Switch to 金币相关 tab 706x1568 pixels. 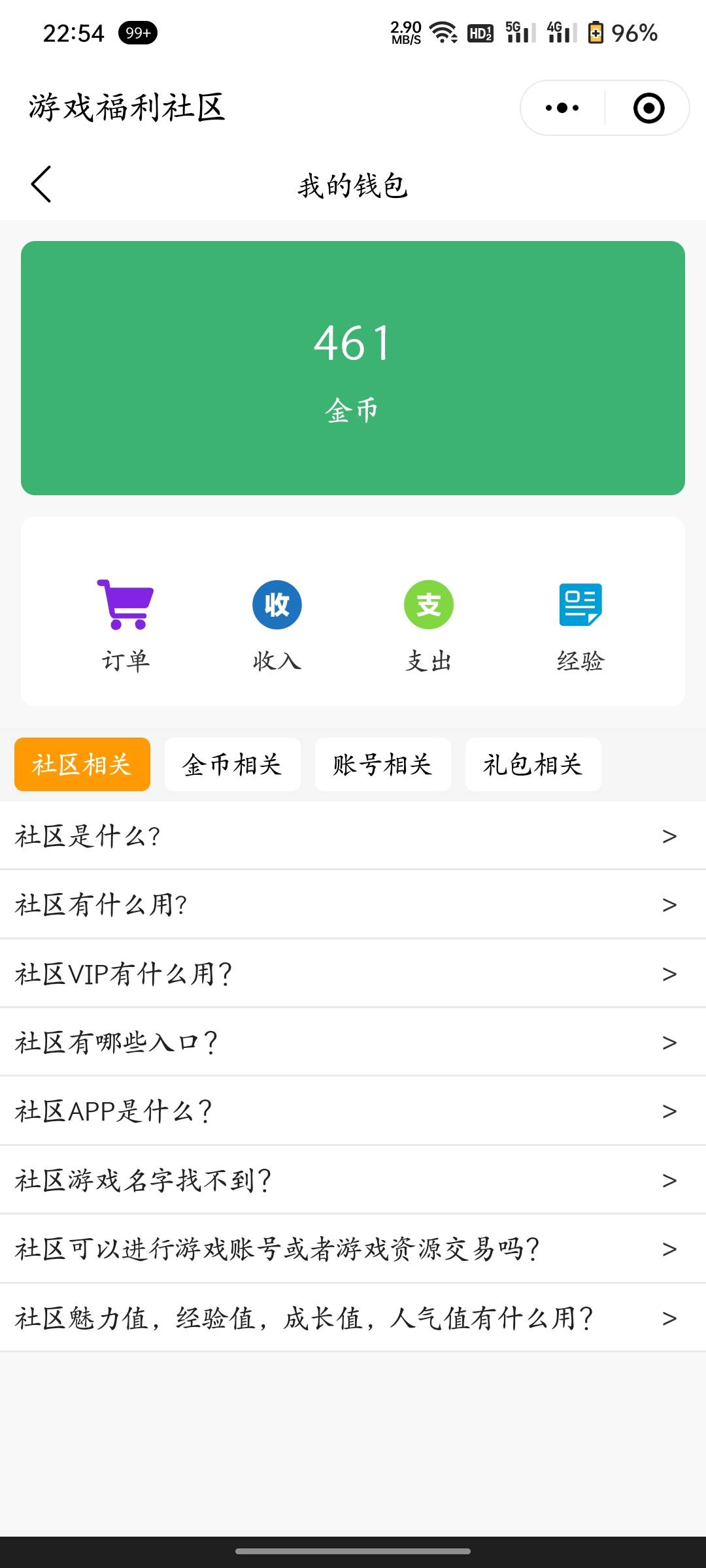pos(233,764)
